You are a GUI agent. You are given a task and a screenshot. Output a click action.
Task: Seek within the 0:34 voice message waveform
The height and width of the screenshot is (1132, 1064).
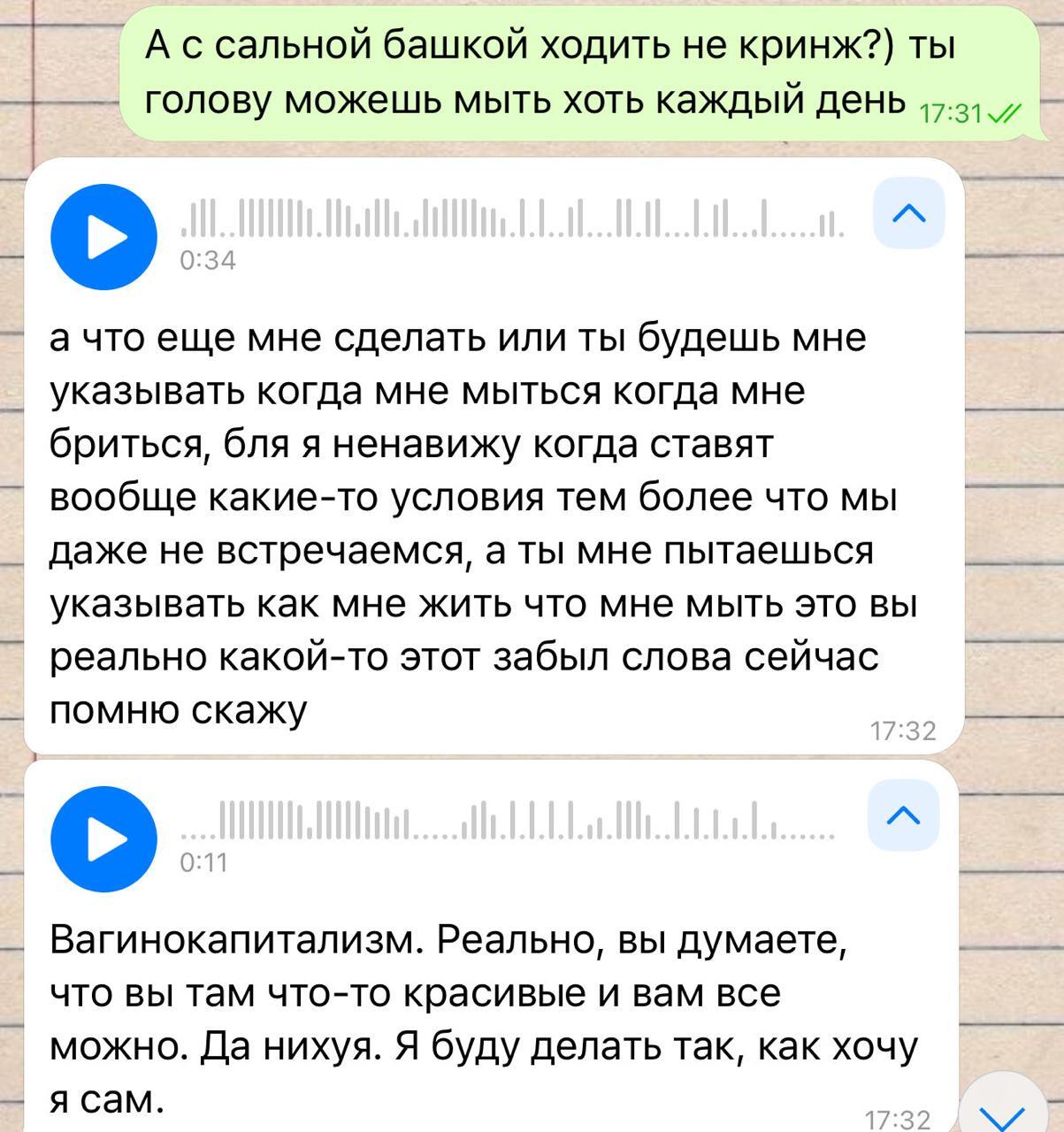513,218
